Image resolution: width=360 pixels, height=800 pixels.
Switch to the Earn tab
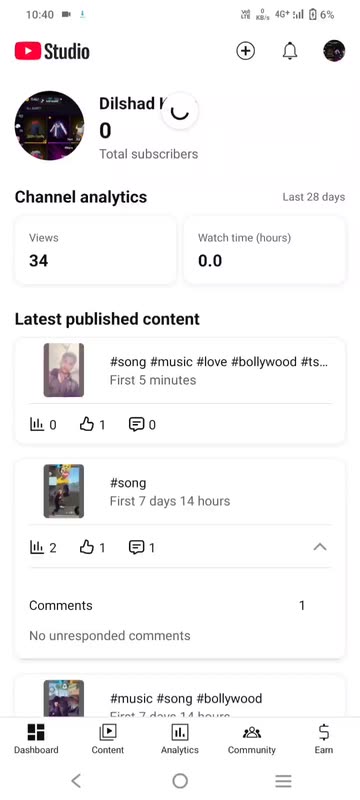(x=324, y=739)
